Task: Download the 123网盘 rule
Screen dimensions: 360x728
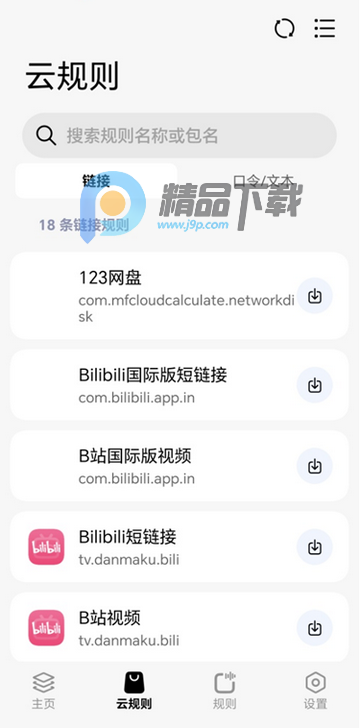Action: click(x=315, y=296)
